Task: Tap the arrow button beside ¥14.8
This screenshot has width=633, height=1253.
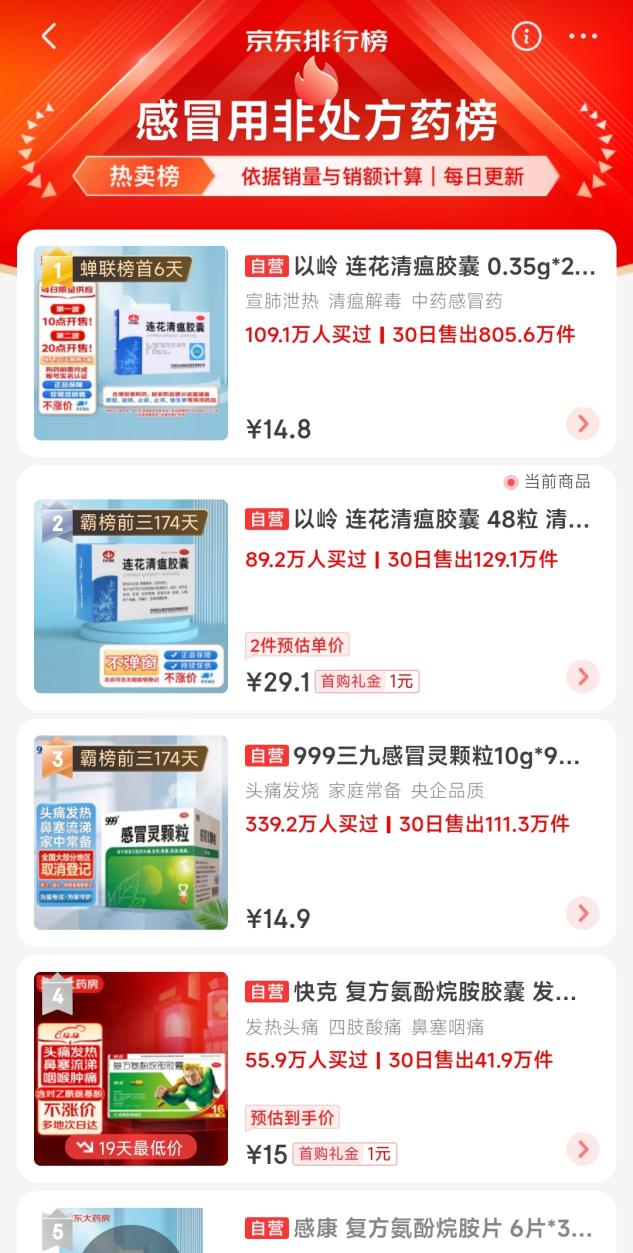Action: 582,424
